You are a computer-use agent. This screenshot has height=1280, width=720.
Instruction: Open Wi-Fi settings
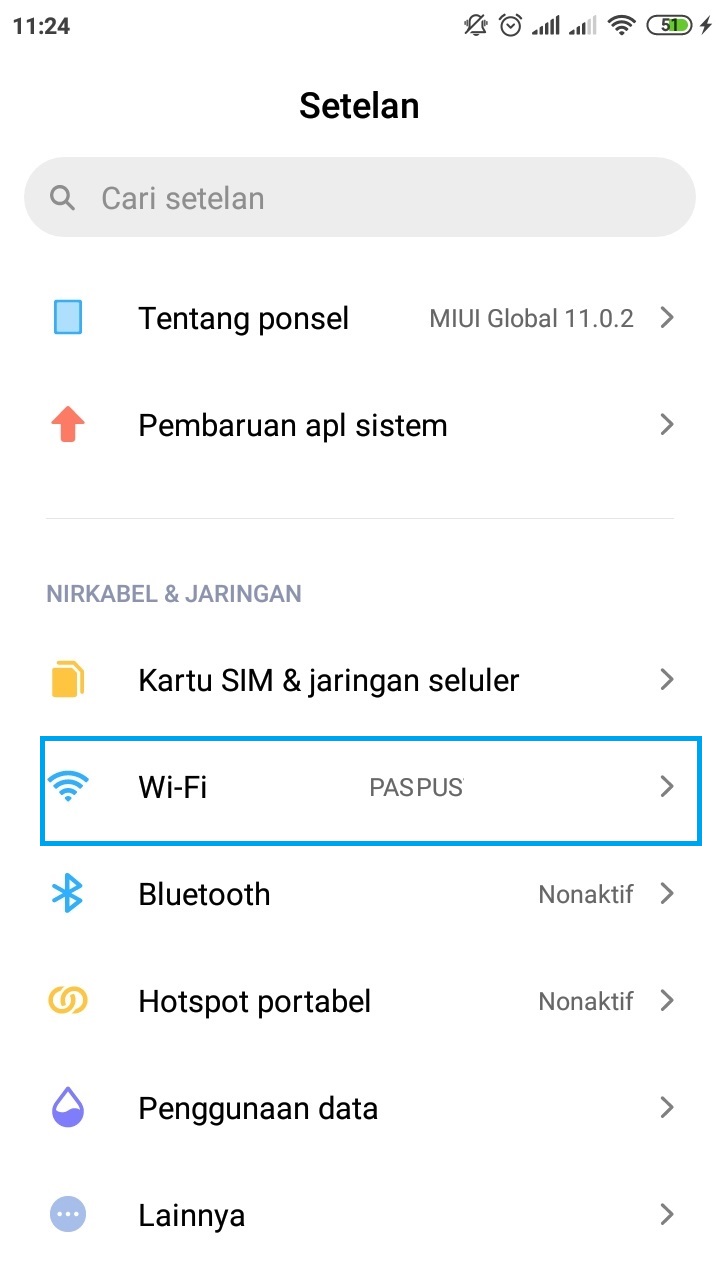tap(370, 788)
